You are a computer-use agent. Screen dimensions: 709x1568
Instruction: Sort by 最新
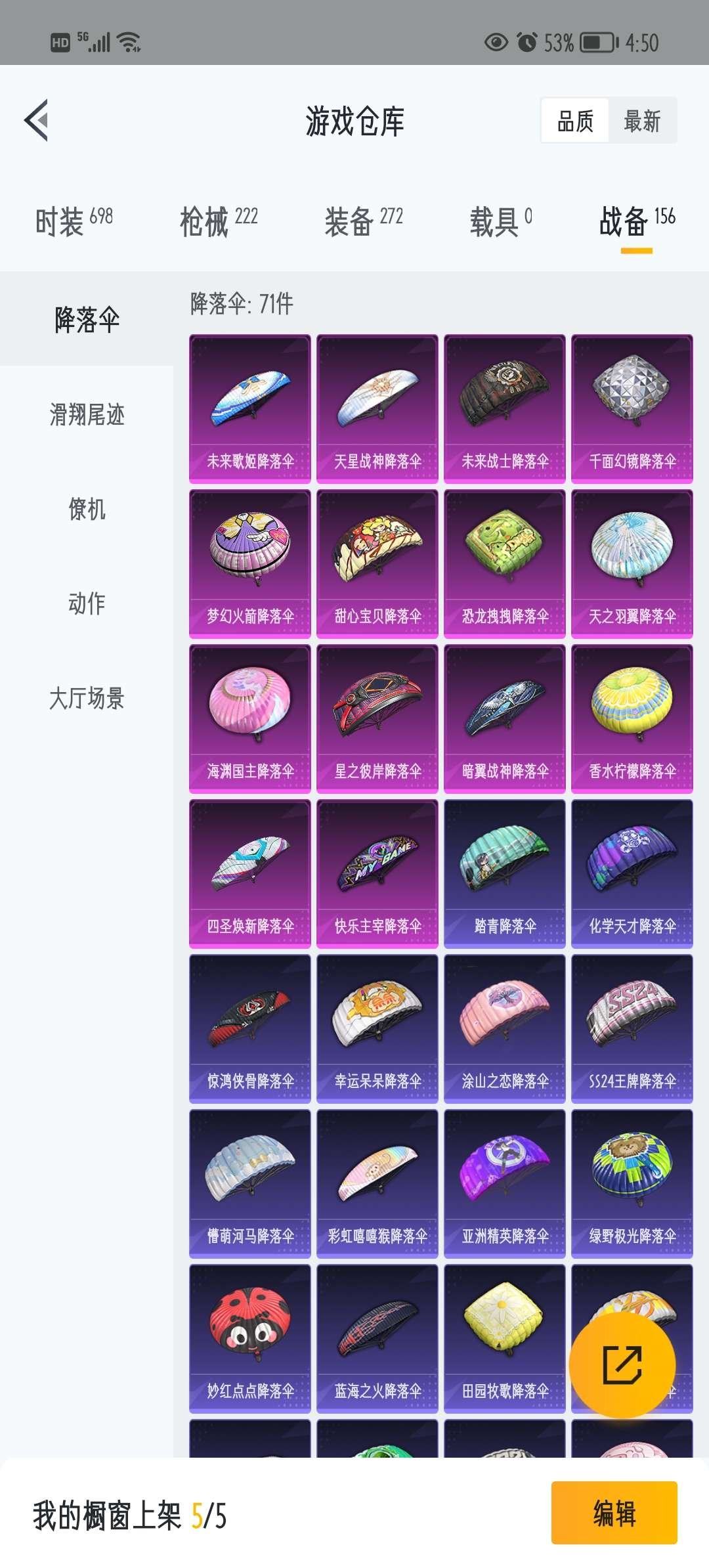(641, 121)
